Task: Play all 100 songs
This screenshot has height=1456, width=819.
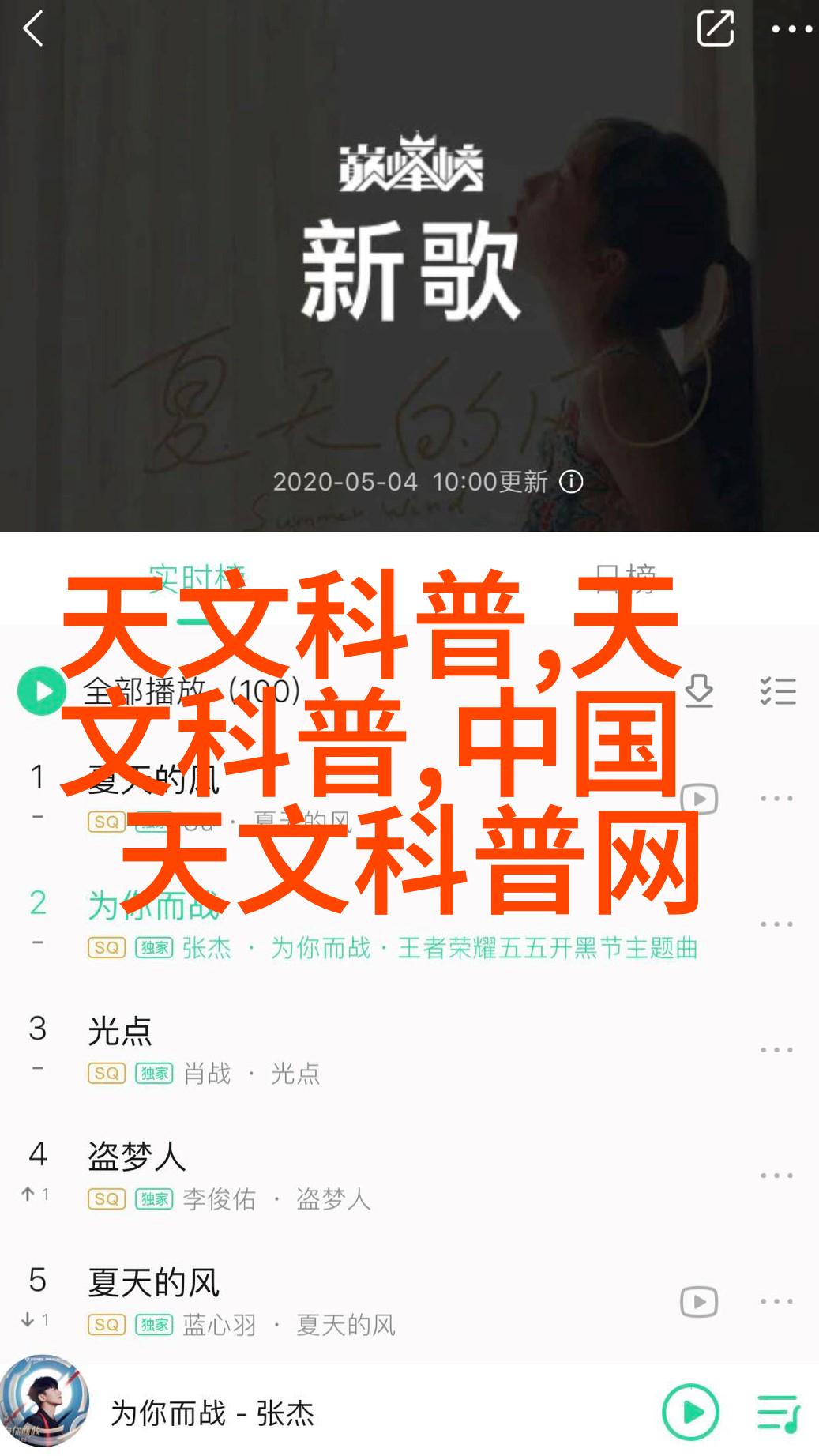Action: pos(41,691)
